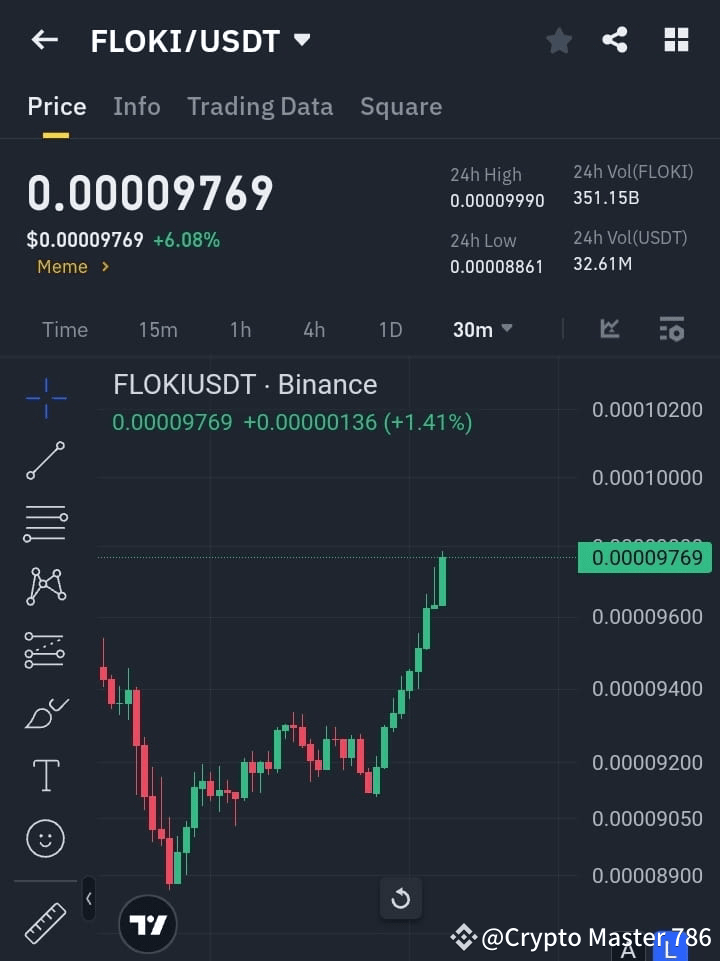Open the parallel lines drawing tool
720x961 pixels.
[x=44, y=524]
